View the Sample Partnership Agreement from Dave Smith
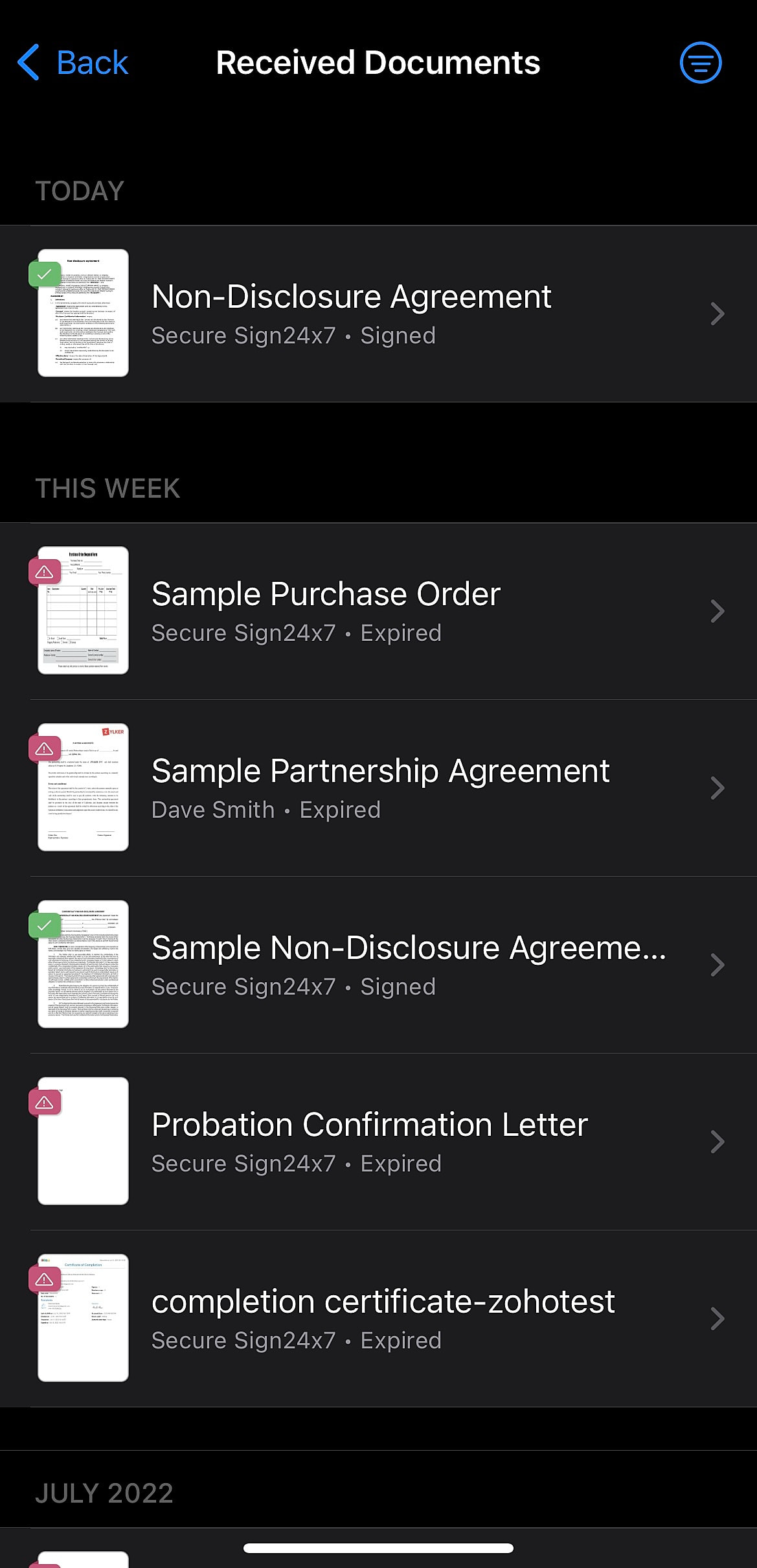Viewport: 757px width, 1568px height. pos(378,788)
